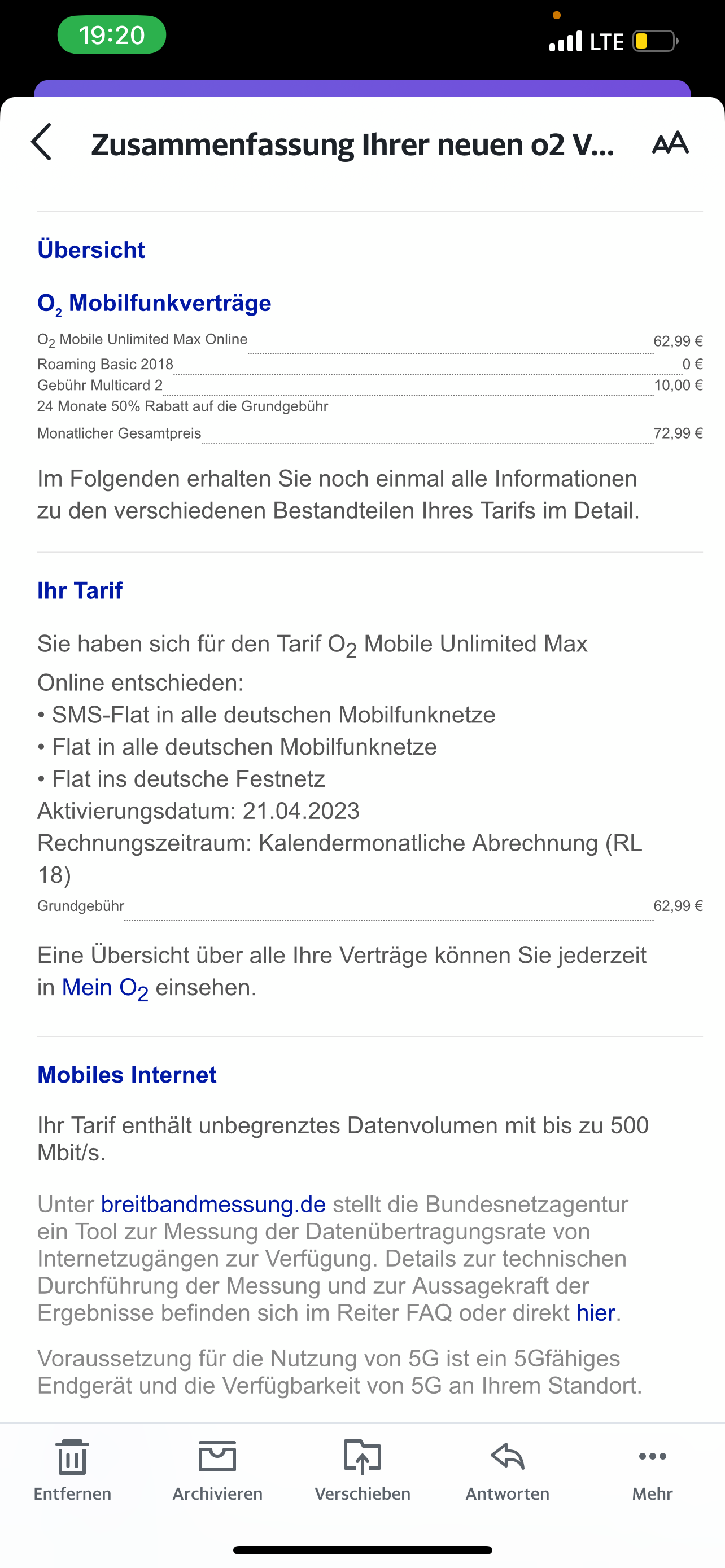Open the breitbandmessung.de link
725x1568 pixels.
[x=213, y=1204]
